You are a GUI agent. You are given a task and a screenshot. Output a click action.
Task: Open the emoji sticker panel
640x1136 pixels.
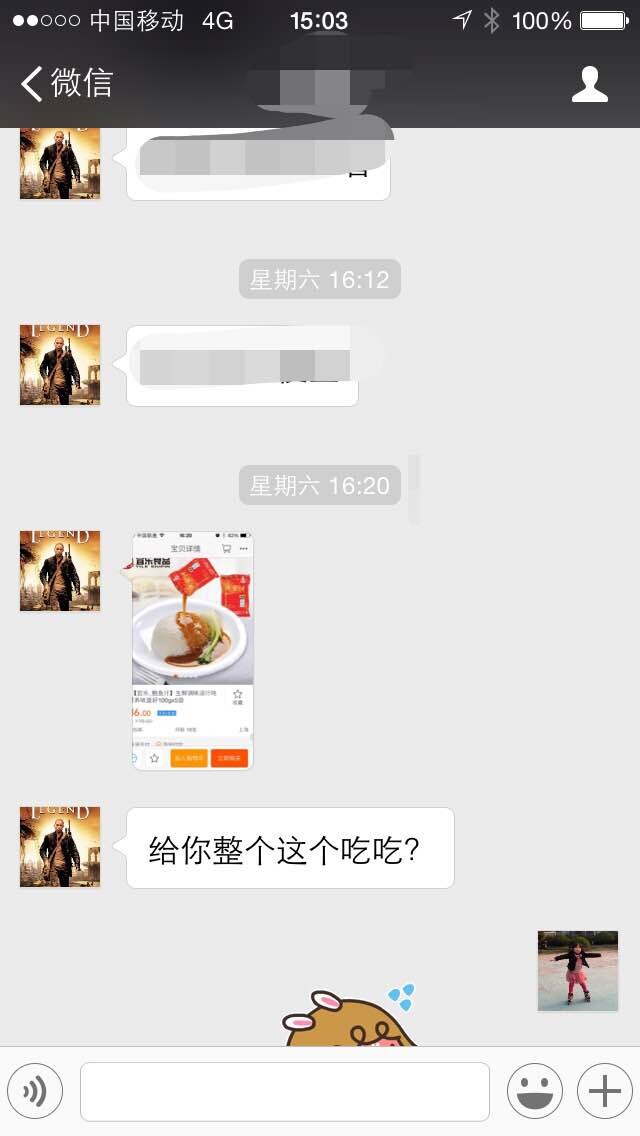tap(535, 1090)
